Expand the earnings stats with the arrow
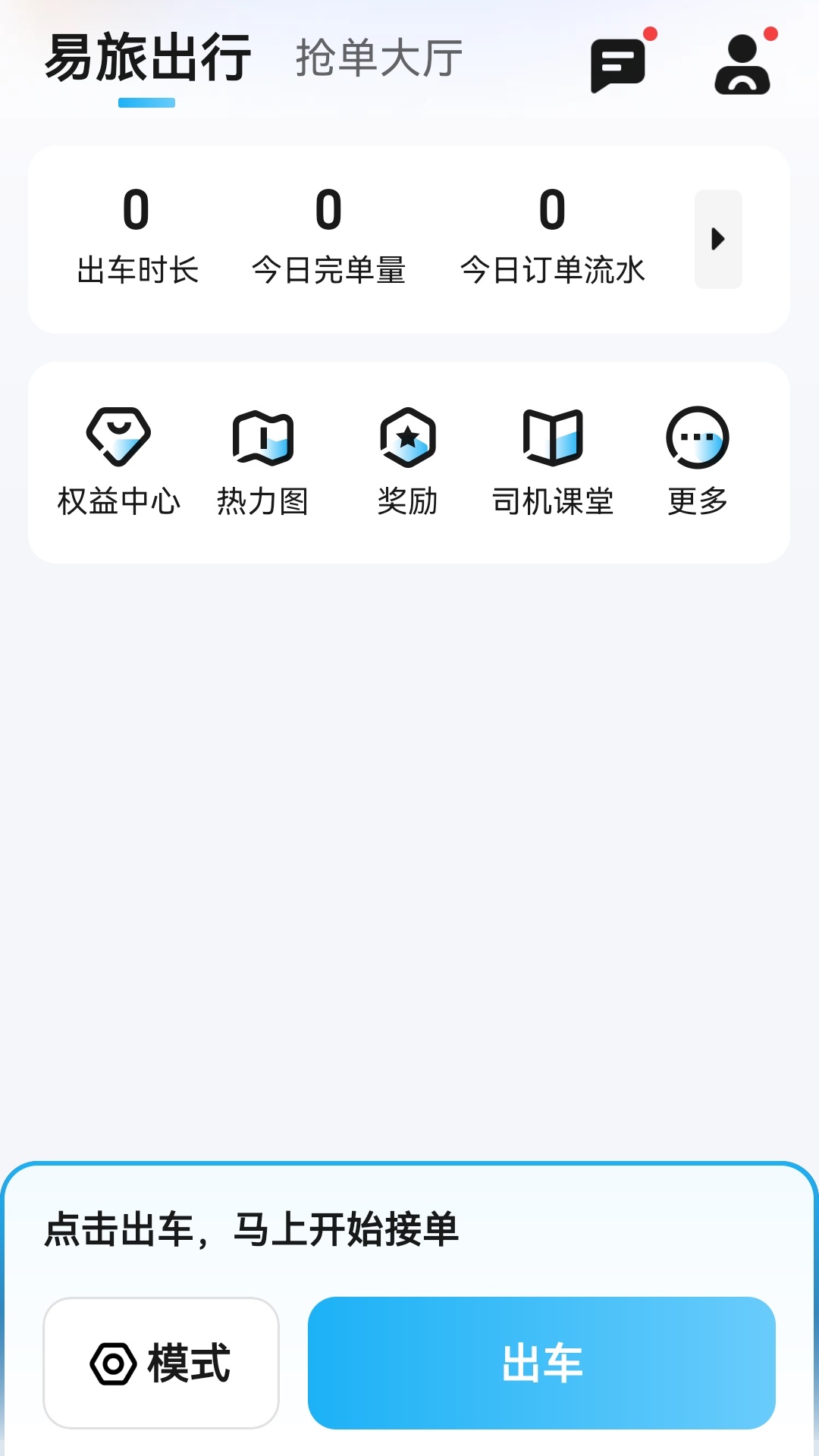 tap(717, 238)
